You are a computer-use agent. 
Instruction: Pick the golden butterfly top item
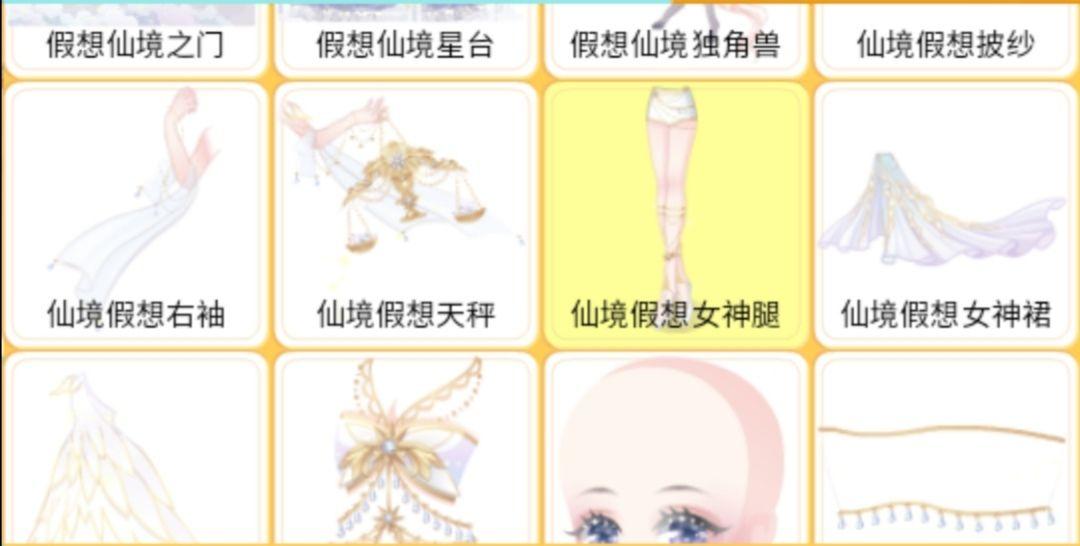coord(405,455)
